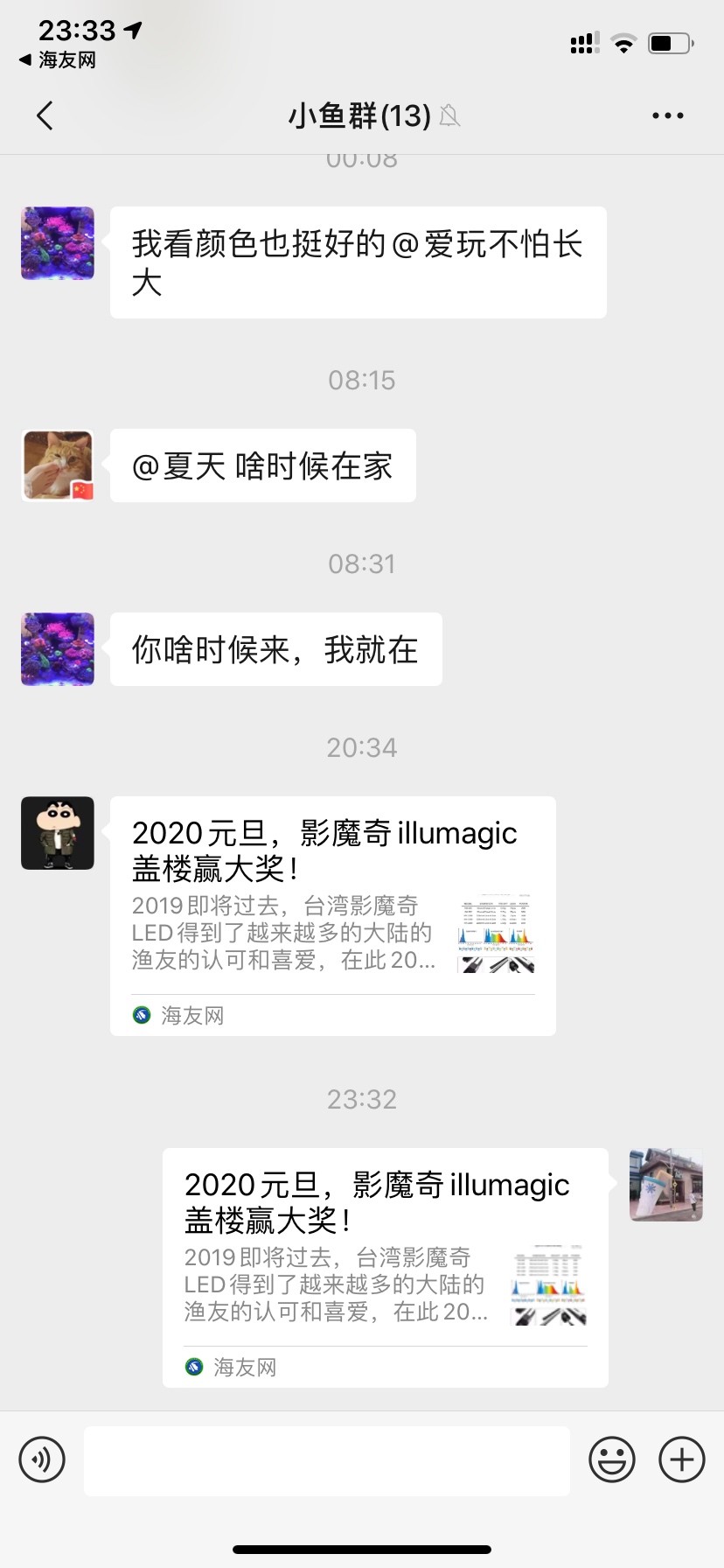Open illumagic link card sent at 23:32

point(385,1267)
